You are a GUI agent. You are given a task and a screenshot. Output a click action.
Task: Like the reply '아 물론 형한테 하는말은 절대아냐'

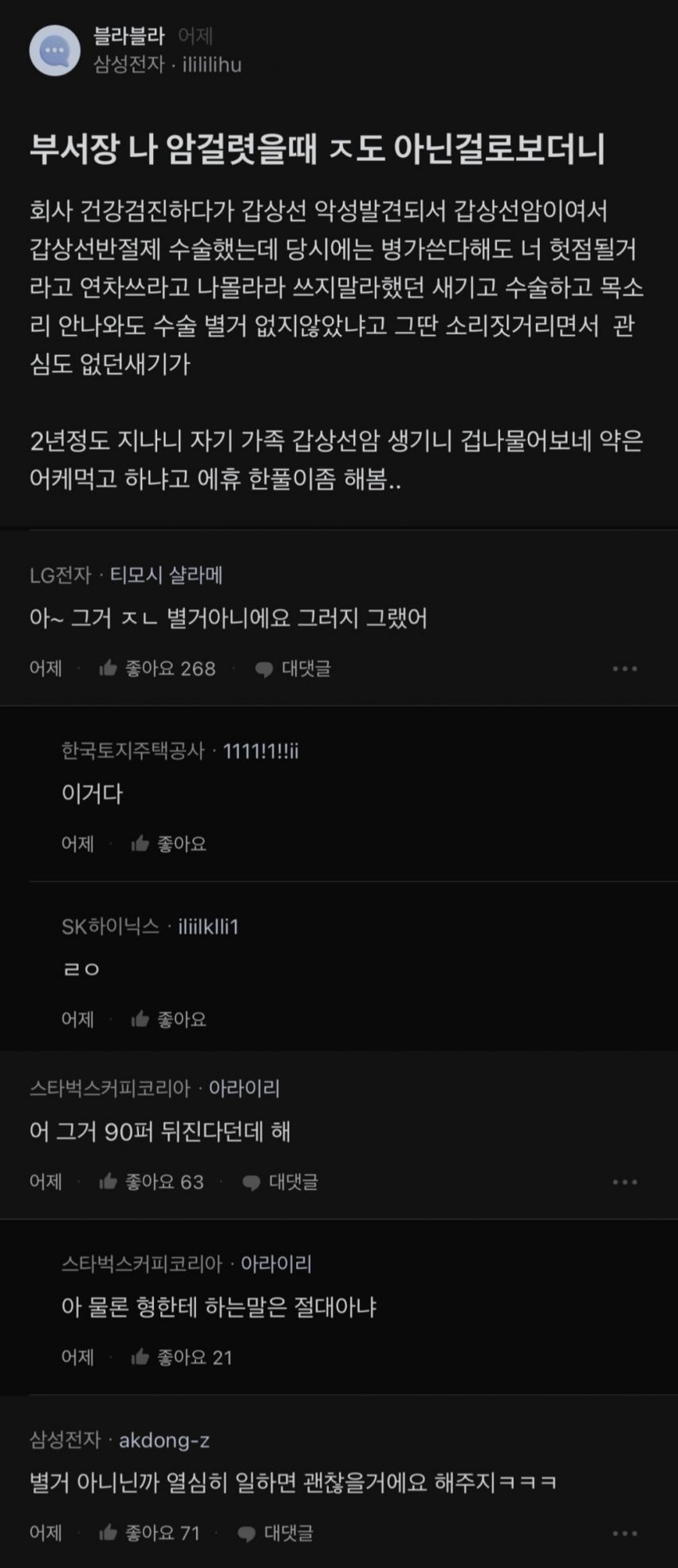[181, 1357]
